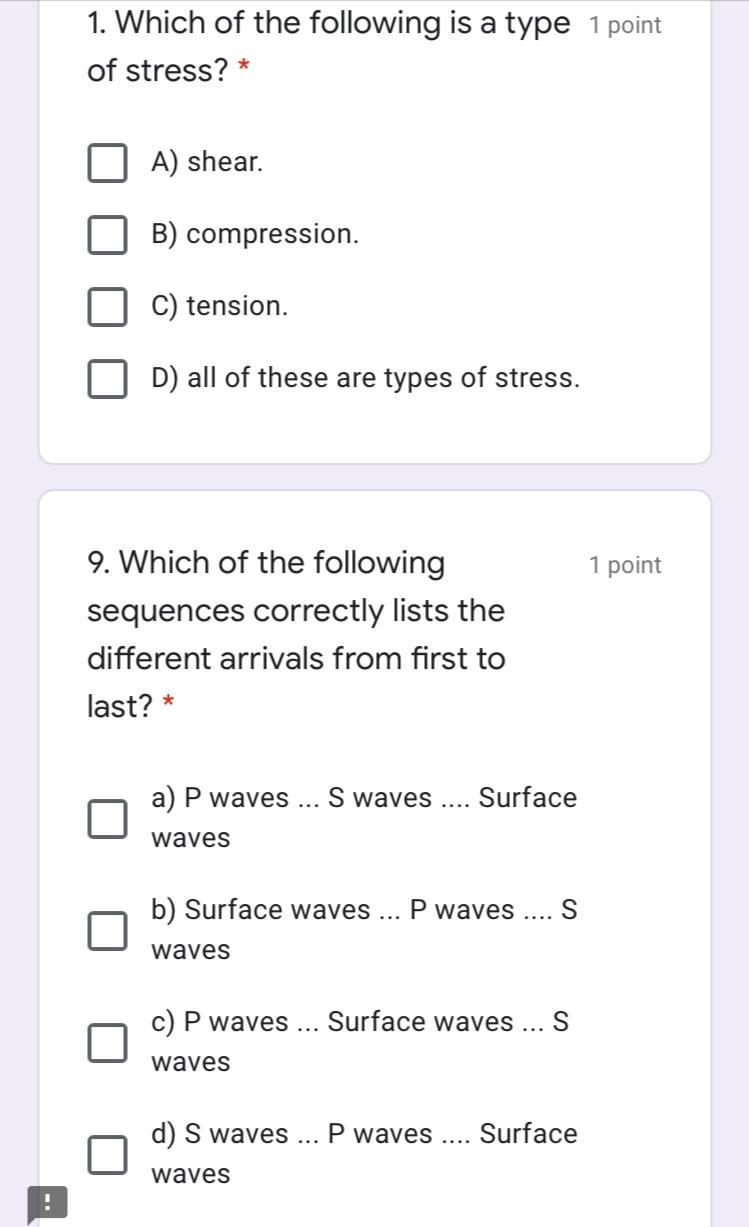Check option B) compression
Screen dimensions: 749x1227
point(107,233)
